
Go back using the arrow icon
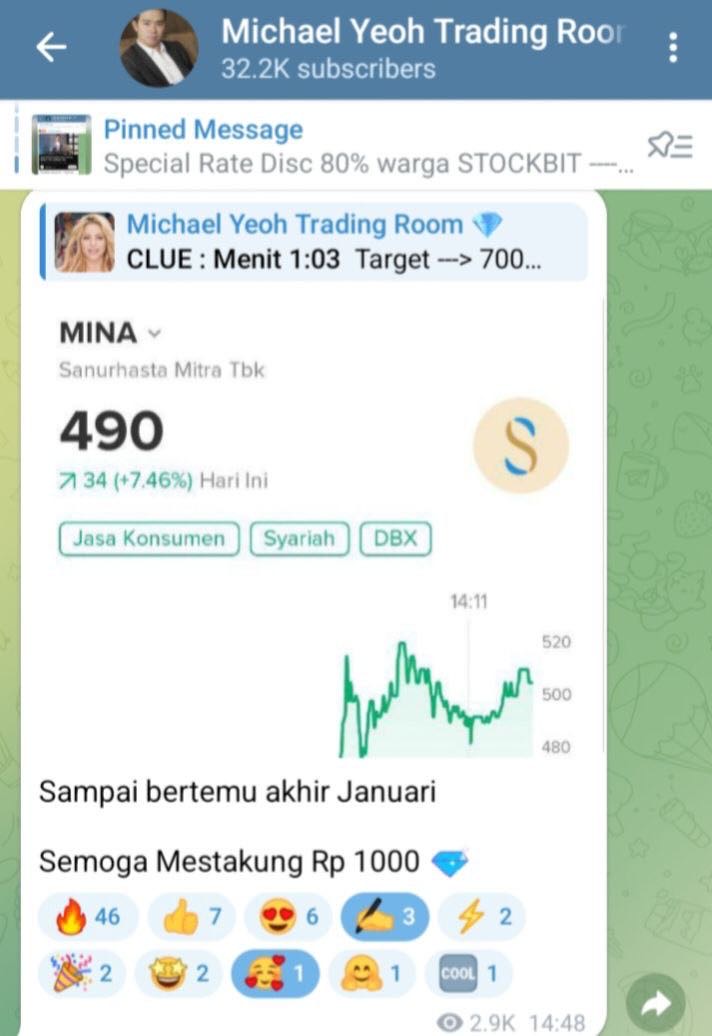51,47
